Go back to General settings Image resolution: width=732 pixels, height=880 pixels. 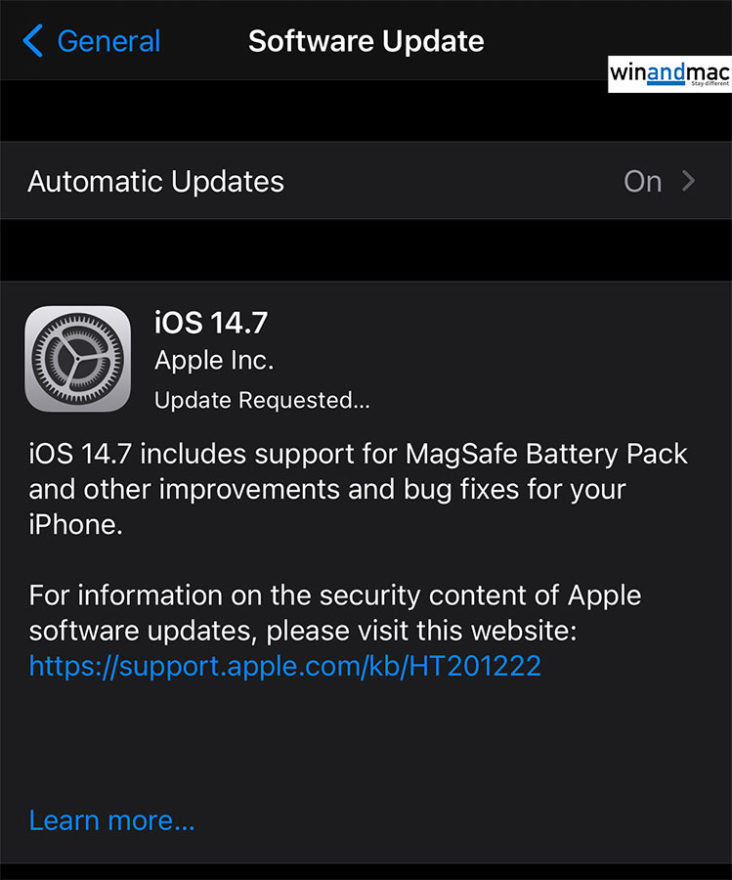point(92,41)
